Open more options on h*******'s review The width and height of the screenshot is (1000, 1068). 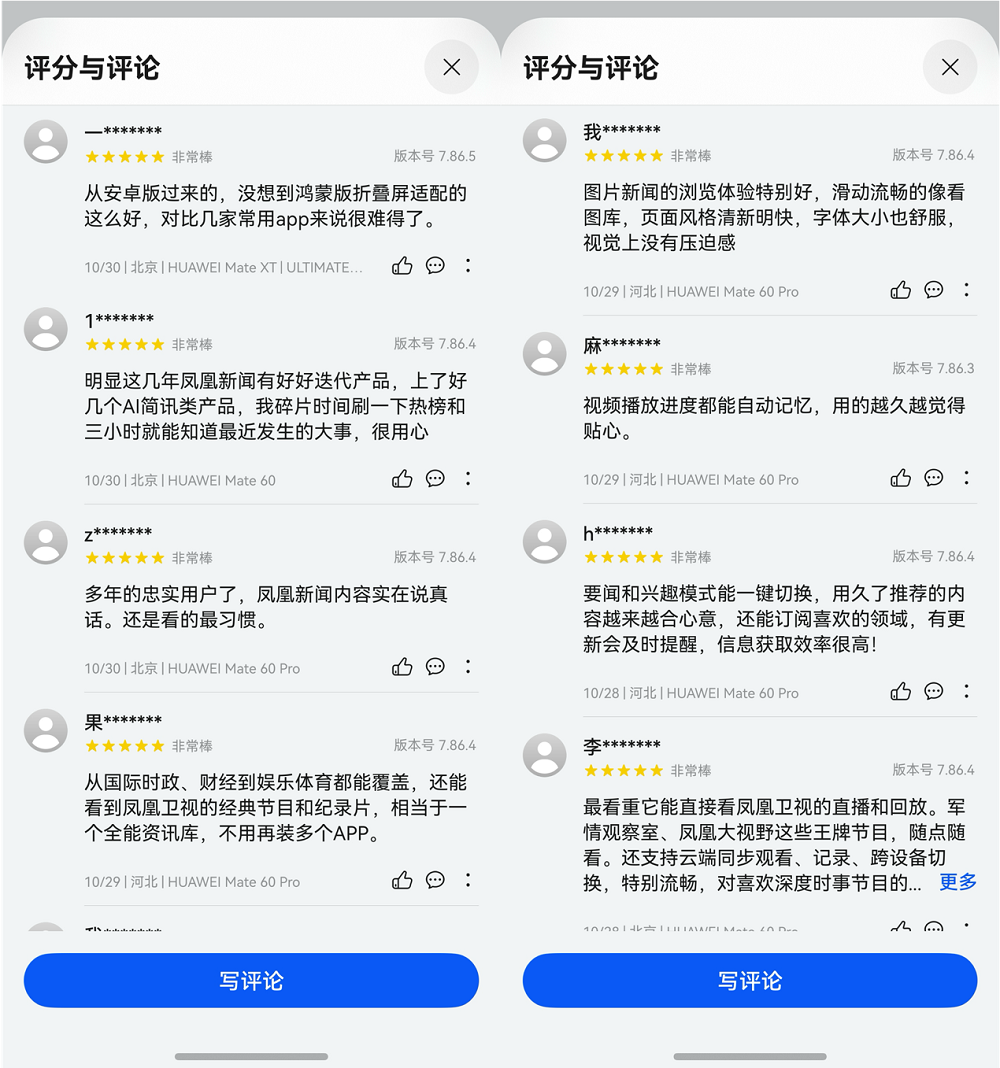click(x=966, y=691)
